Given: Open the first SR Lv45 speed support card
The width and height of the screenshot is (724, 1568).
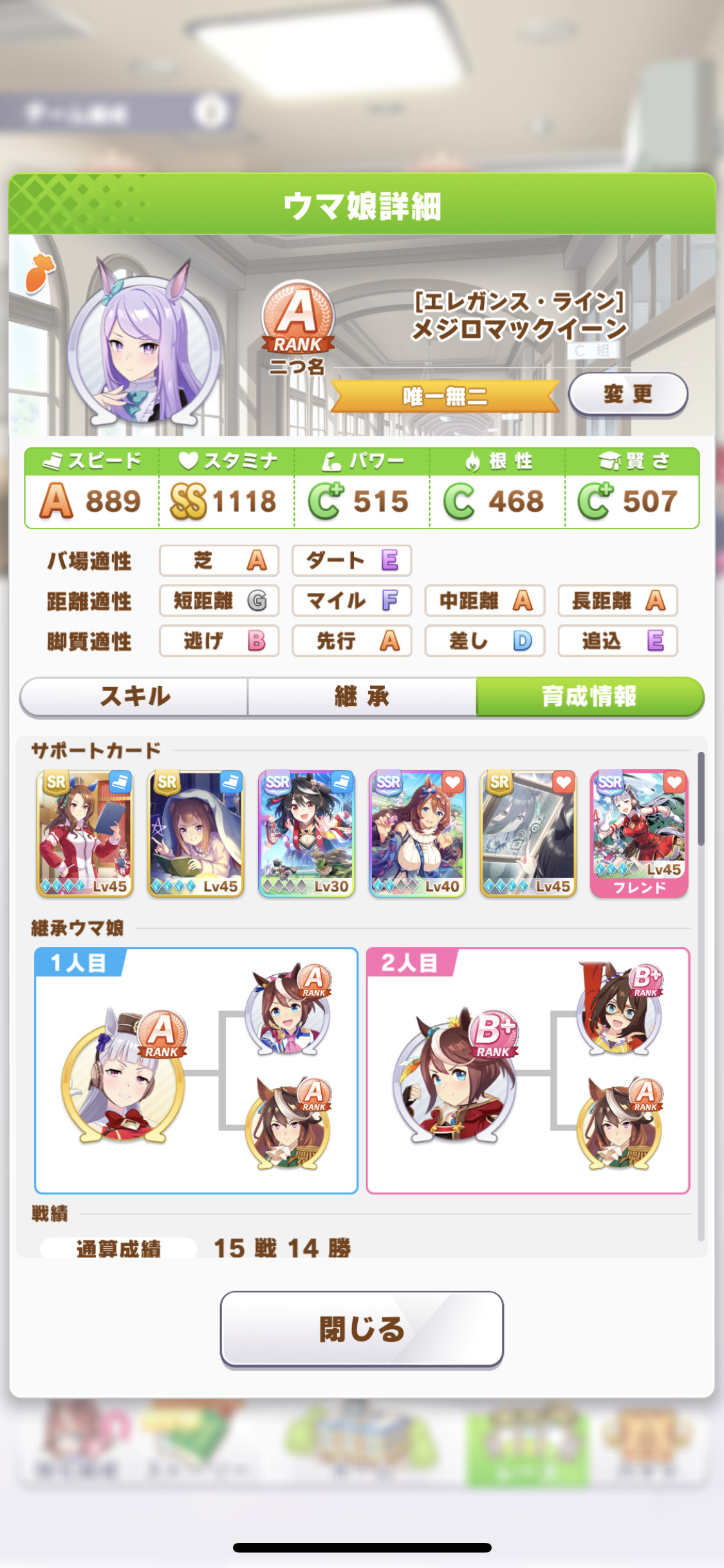Looking at the screenshot, I should [x=85, y=834].
